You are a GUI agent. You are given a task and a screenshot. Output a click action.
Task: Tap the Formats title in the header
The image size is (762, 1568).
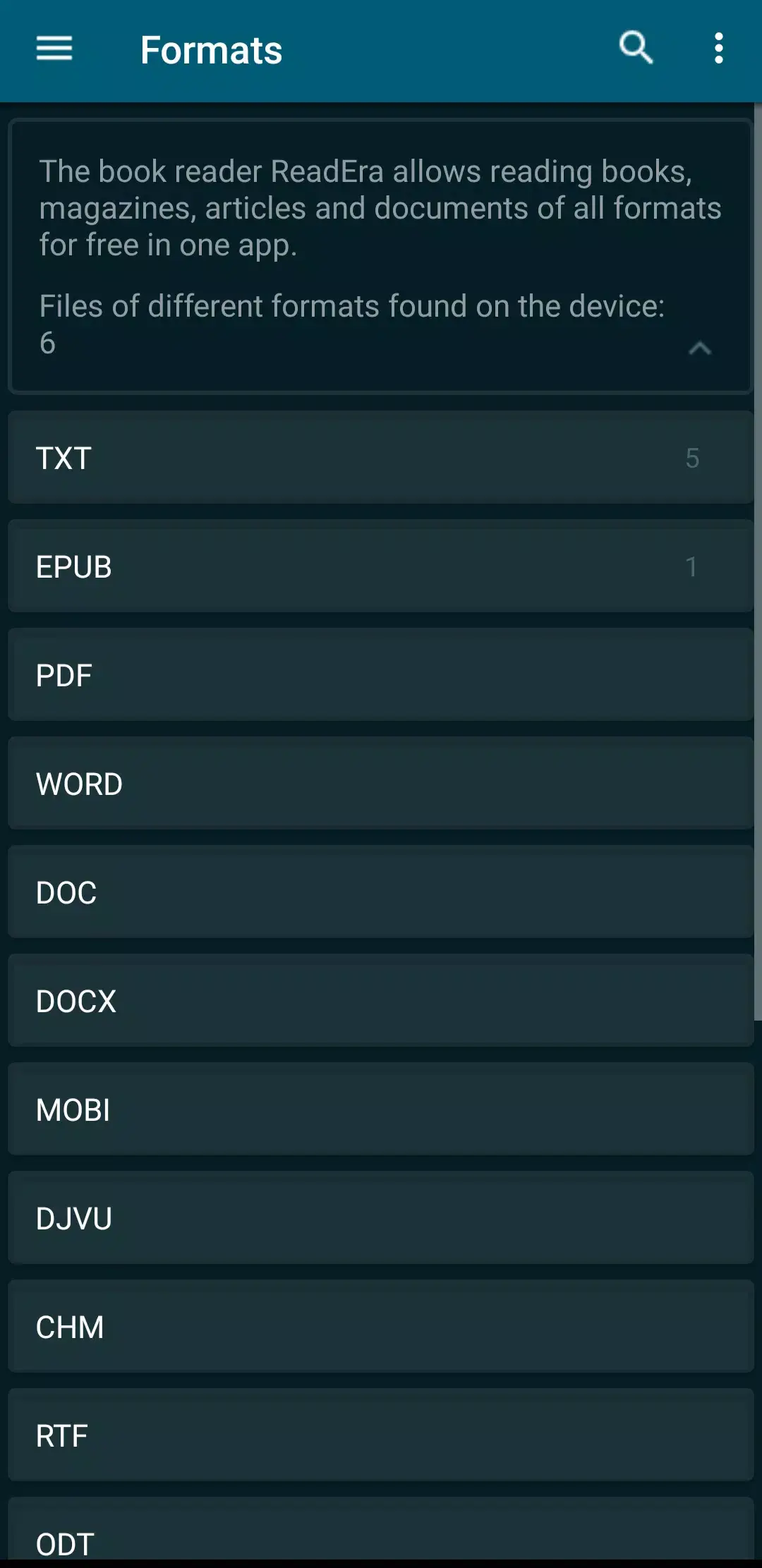click(x=211, y=49)
